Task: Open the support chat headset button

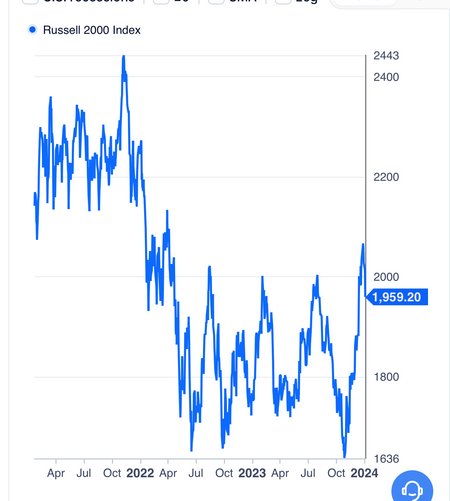Action: point(412,489)
